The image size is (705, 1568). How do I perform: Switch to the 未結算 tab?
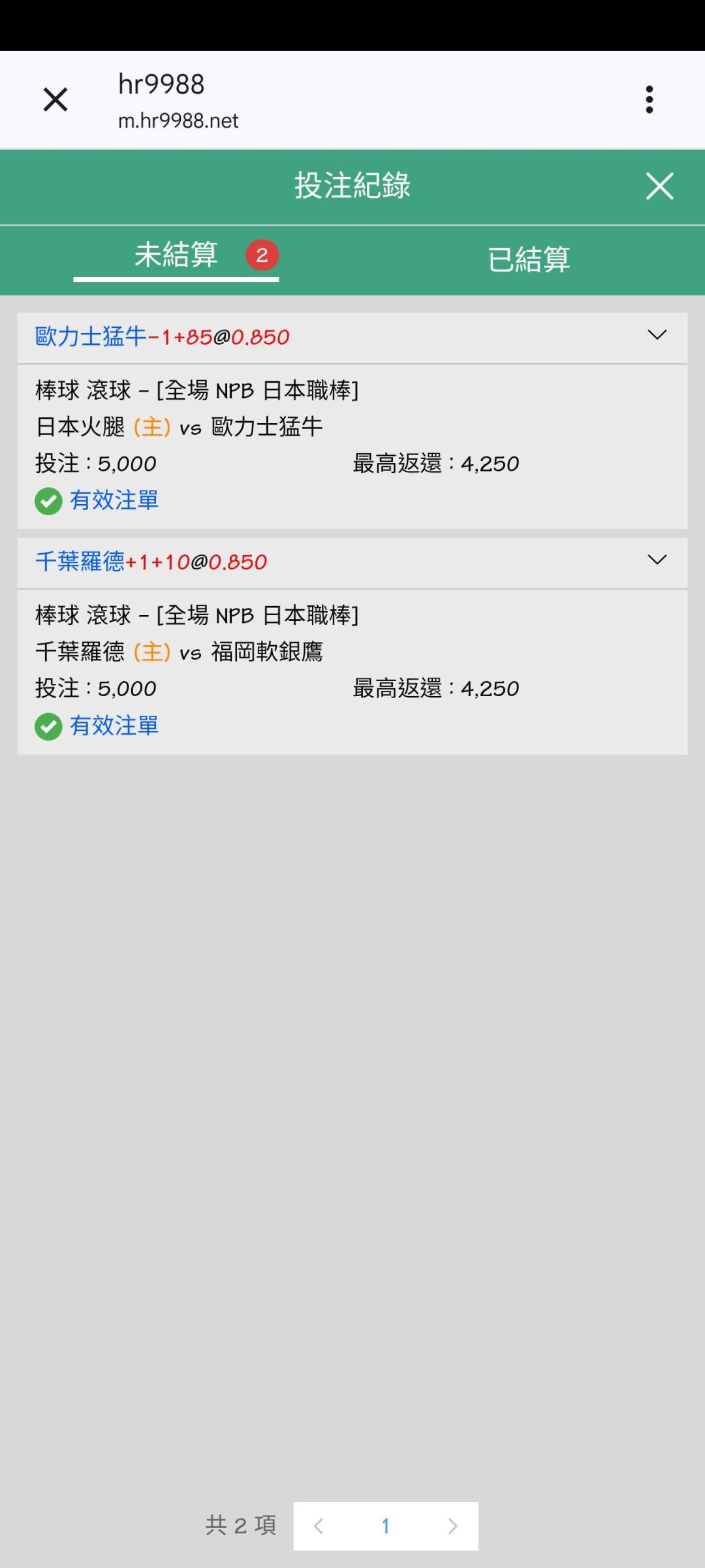tap(176, 255)
